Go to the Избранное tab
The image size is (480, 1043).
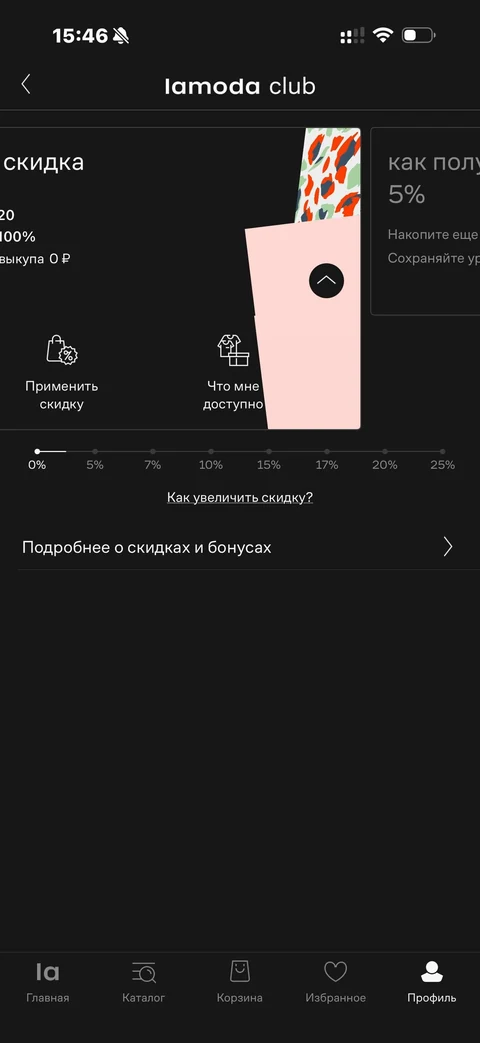[x=336, y=982]
